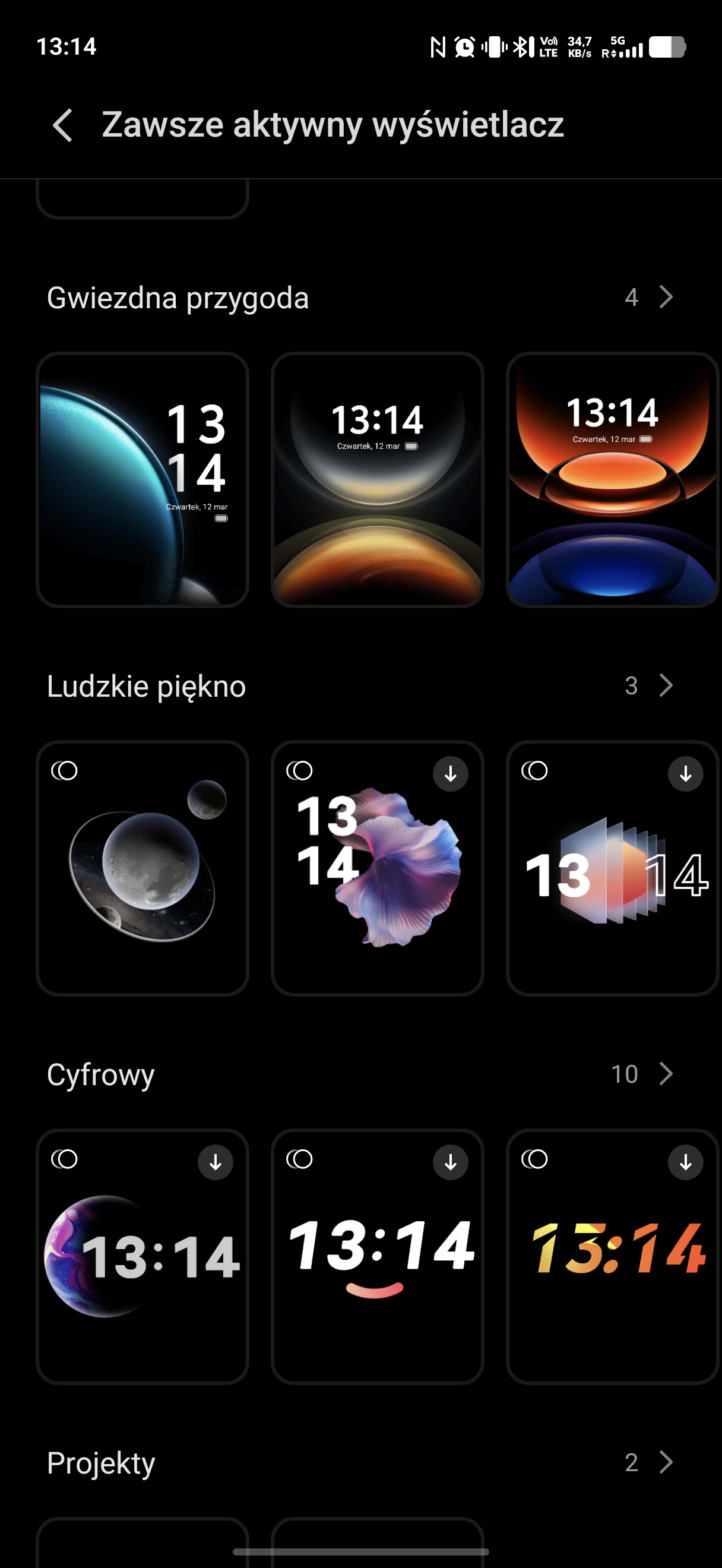This screenshot has width=722, height=1568.
Task: Go back from Zawsze aktywny wyświetlacz
Action: [63, 125]
